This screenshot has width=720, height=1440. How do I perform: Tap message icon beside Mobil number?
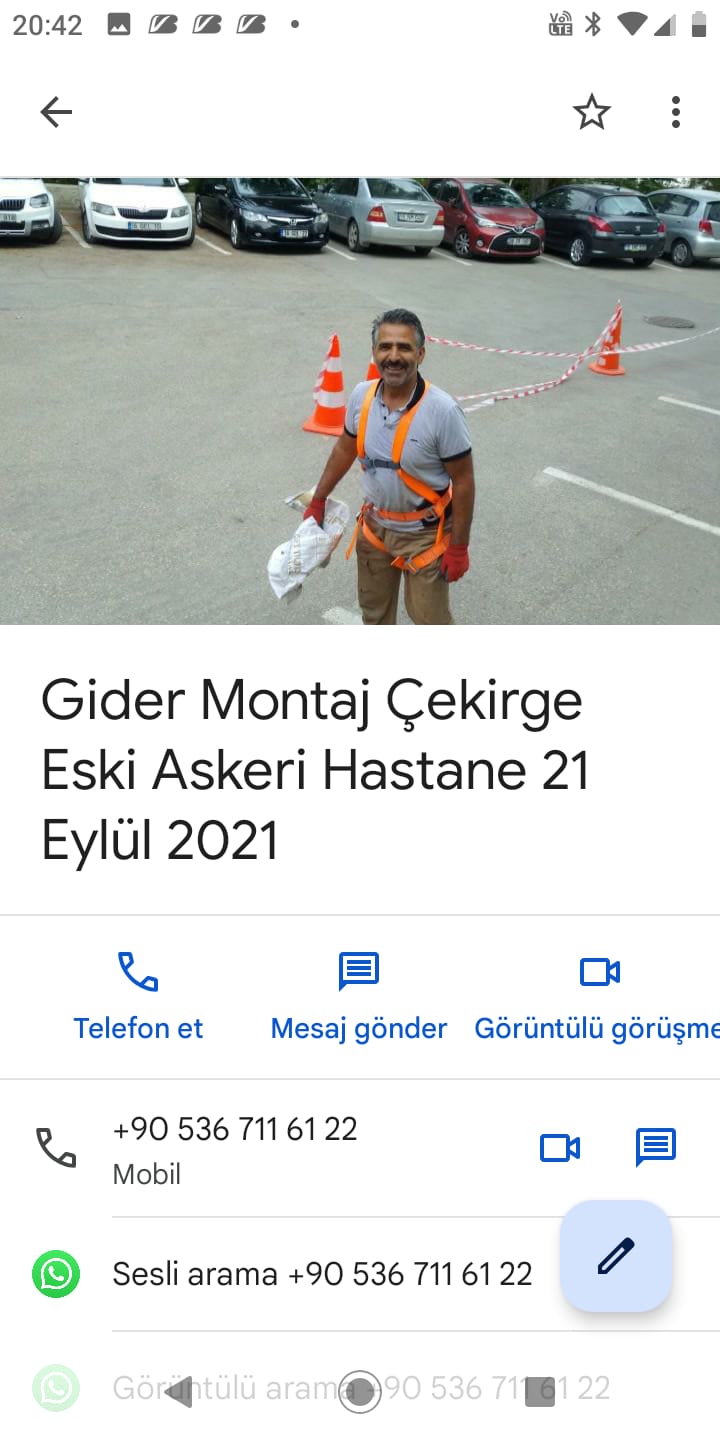[x=656, y=1147]
